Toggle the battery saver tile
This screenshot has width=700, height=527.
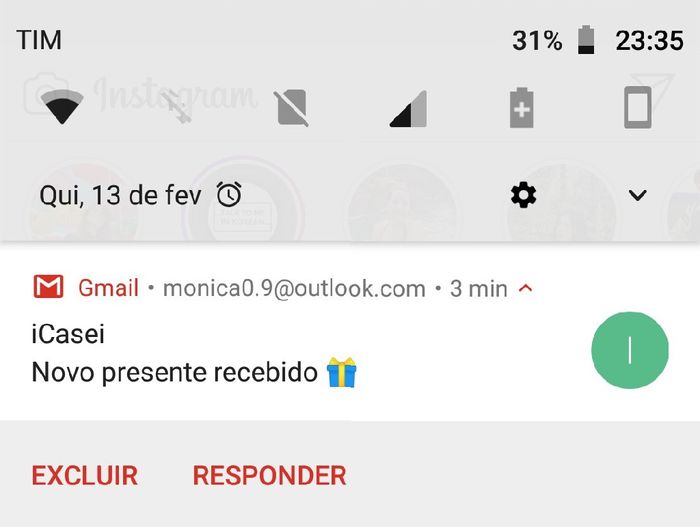tap(521, 107)
